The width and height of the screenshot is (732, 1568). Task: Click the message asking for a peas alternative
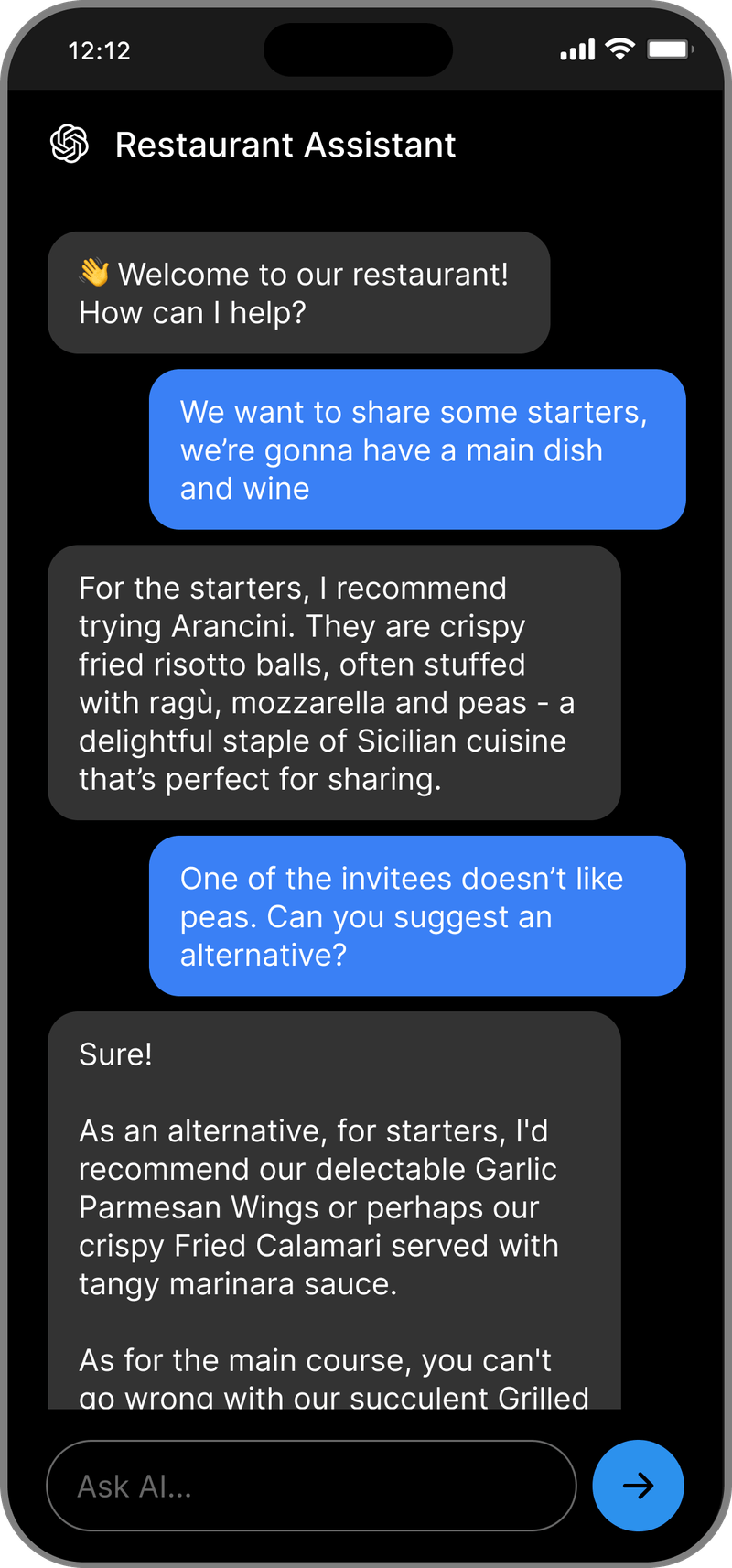417,916
